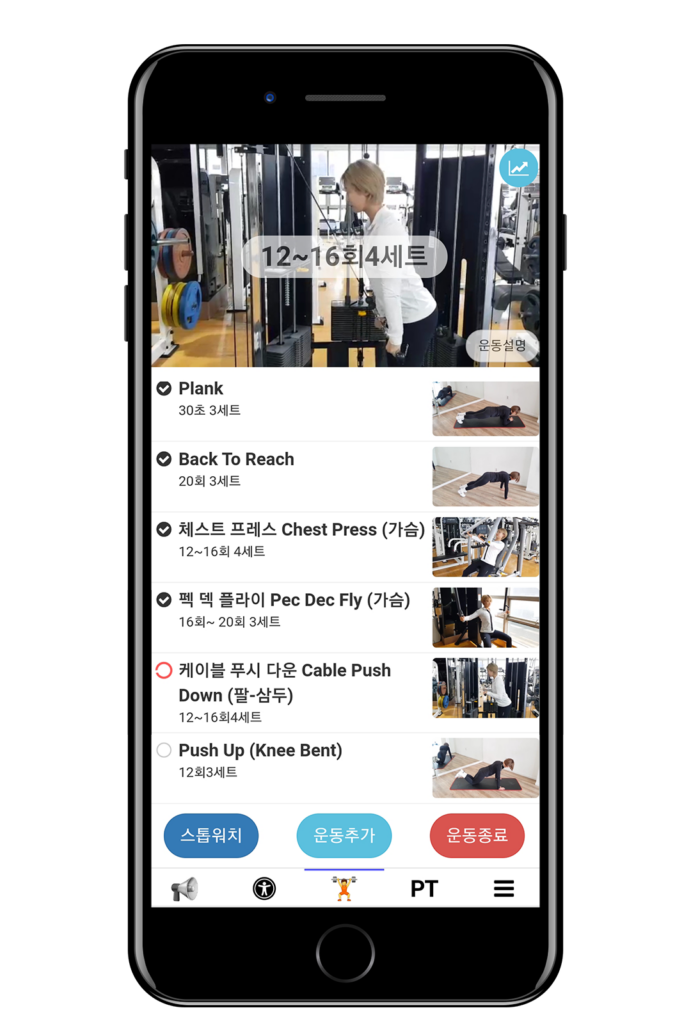Screen dimensions: 691x1024
Task: Switch to the PT tab
Action: click(x=424, y=888)
